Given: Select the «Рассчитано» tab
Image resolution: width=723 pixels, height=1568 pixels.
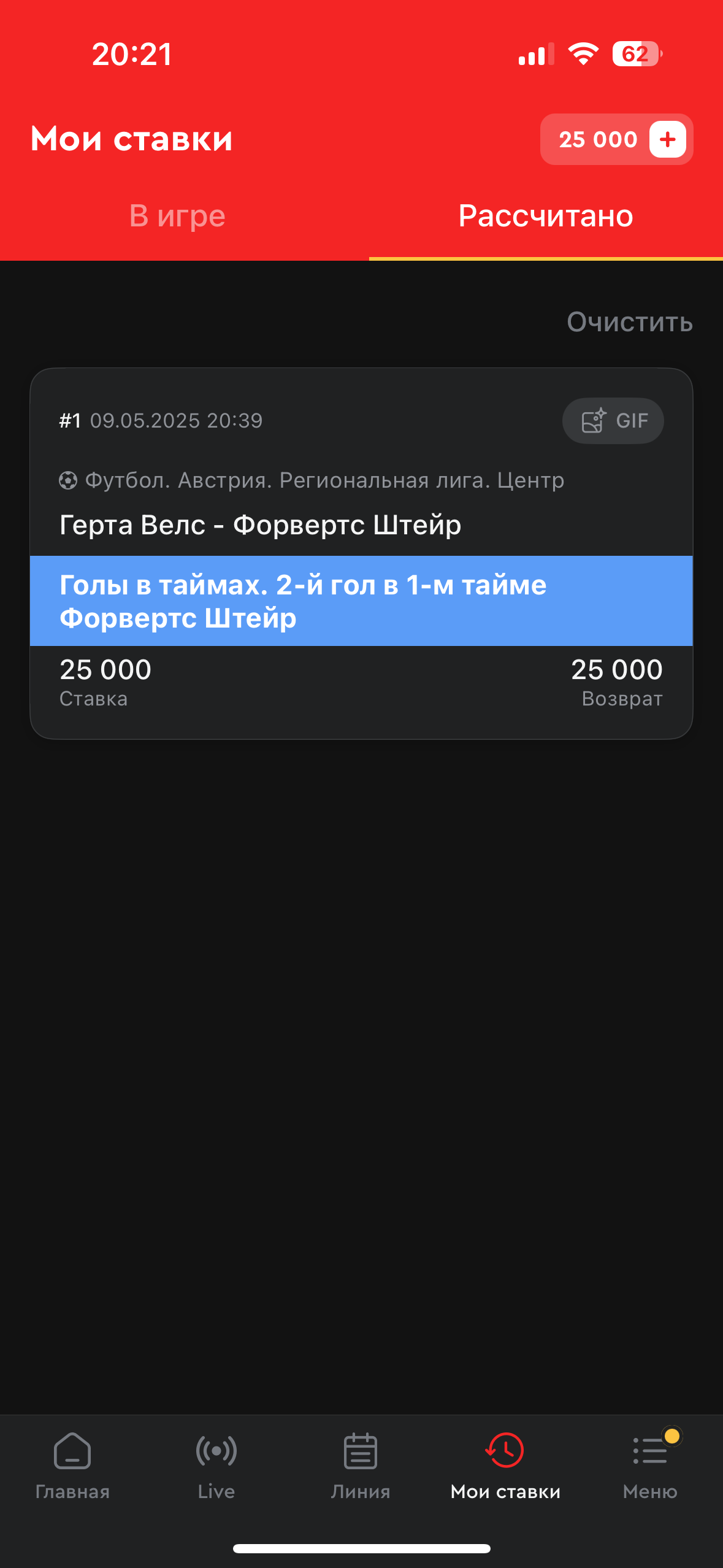Looking at the screenshot, I should tap(546, 216).
